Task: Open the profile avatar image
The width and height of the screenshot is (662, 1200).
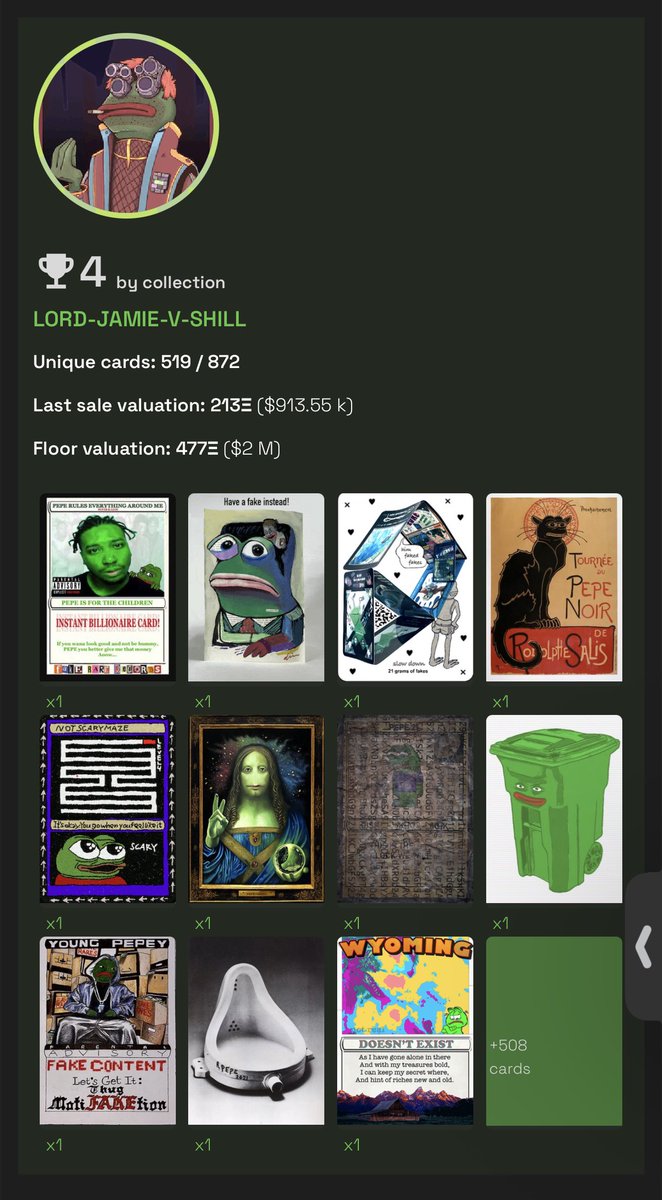Action: (x=126, y=126)
